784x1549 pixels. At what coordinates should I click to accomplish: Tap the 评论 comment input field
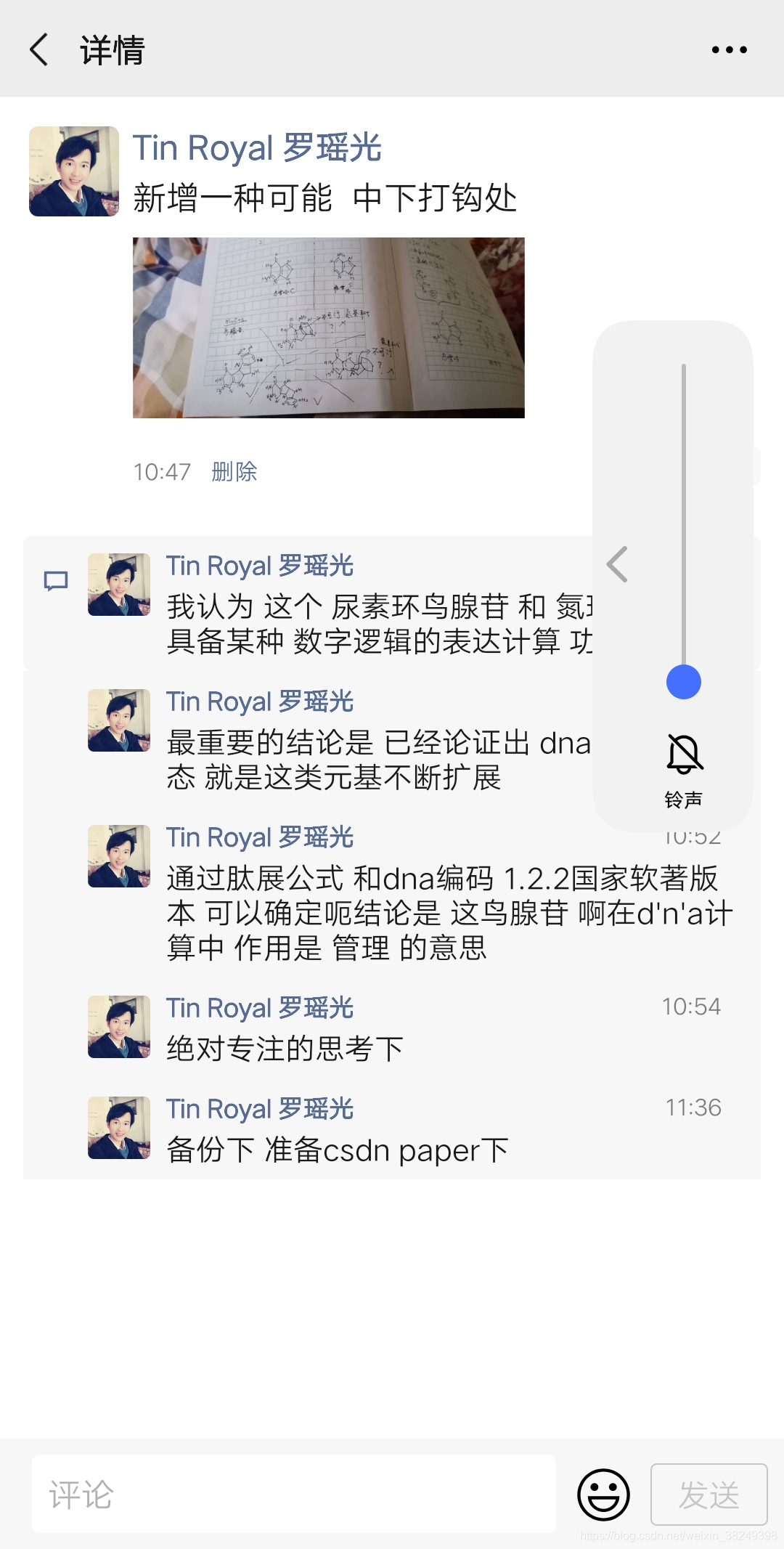tap(293, 1494)
